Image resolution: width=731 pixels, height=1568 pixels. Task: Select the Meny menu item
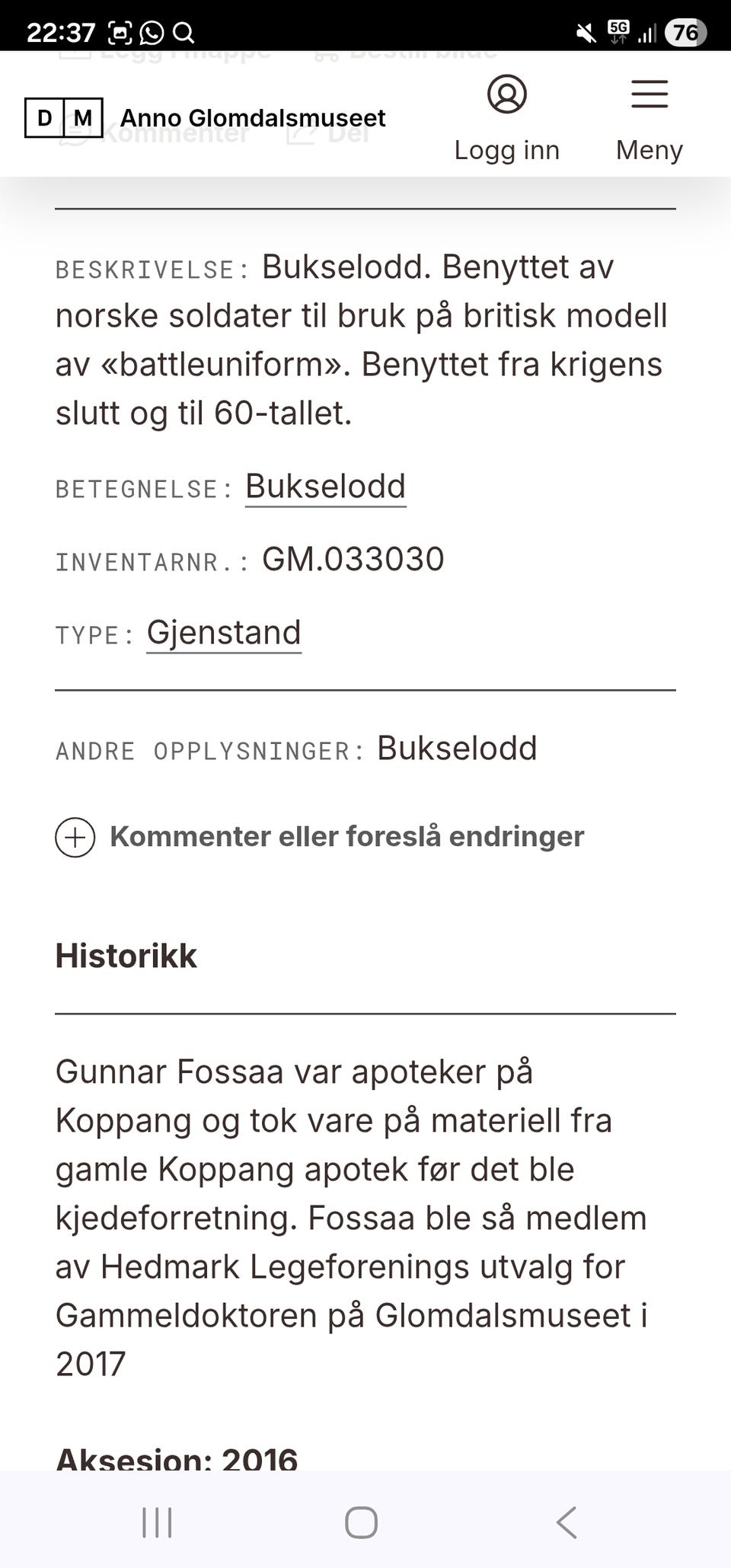point(649,150)
